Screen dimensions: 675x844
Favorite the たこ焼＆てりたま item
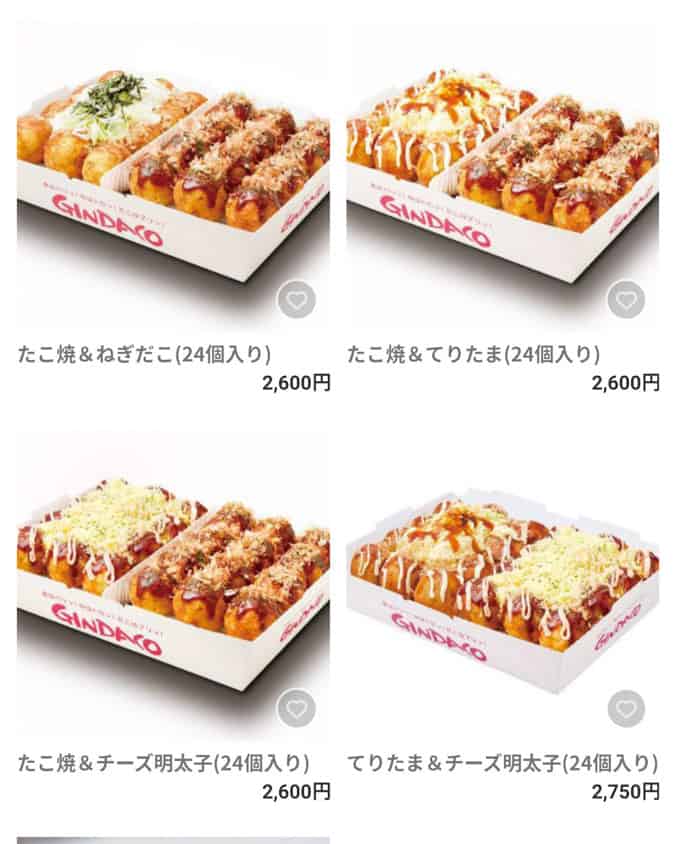626,299
